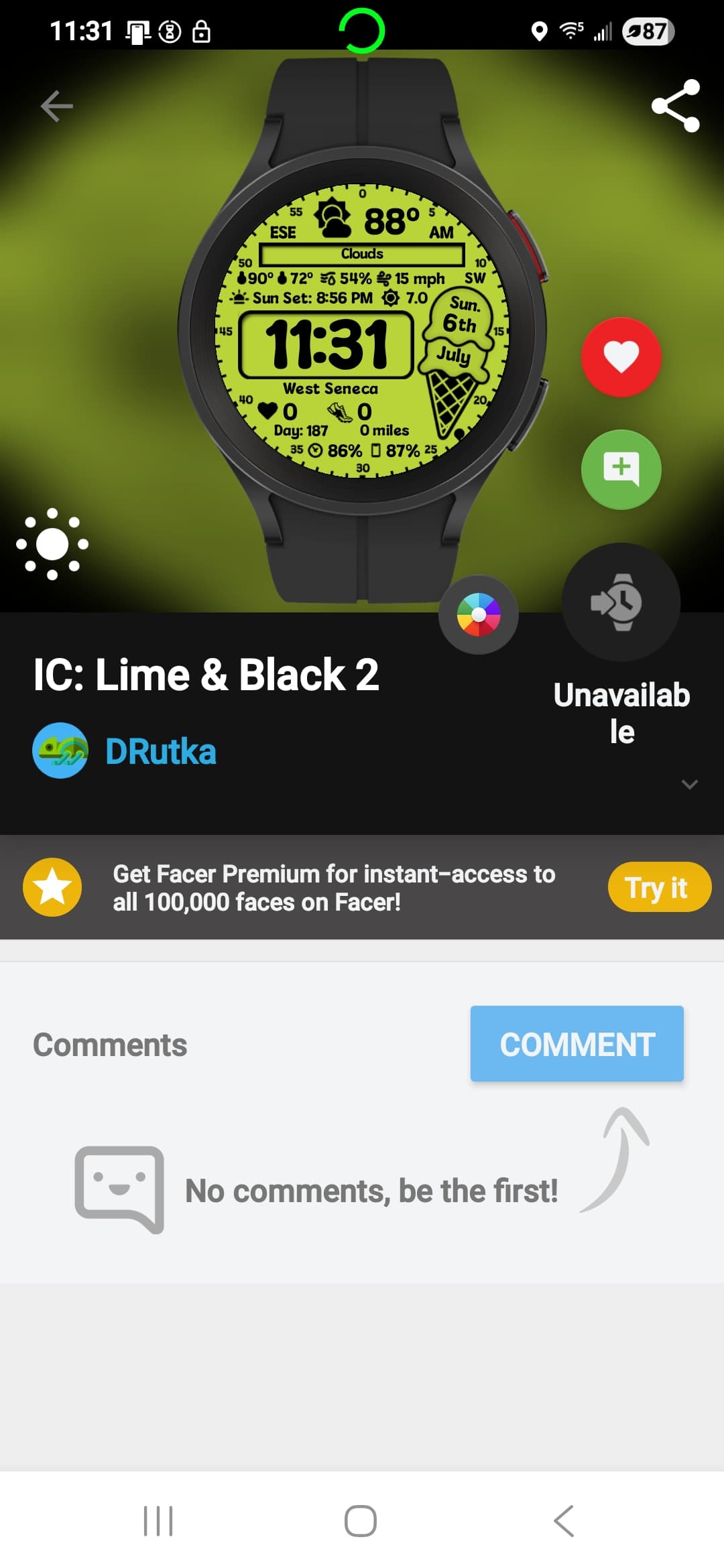Like the watch face with the heart button
724x1568 pixels.
click(x=621, y=356)
